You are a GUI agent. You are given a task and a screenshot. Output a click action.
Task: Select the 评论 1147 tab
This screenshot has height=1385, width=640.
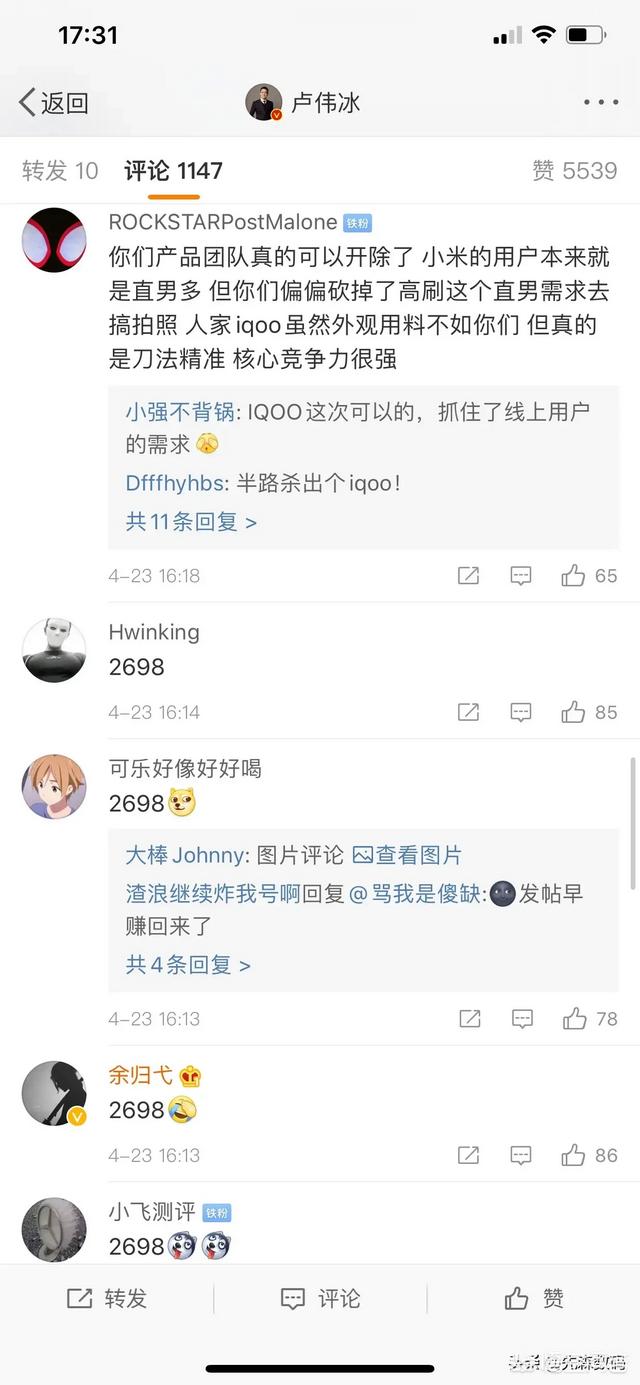pos(173,171)
